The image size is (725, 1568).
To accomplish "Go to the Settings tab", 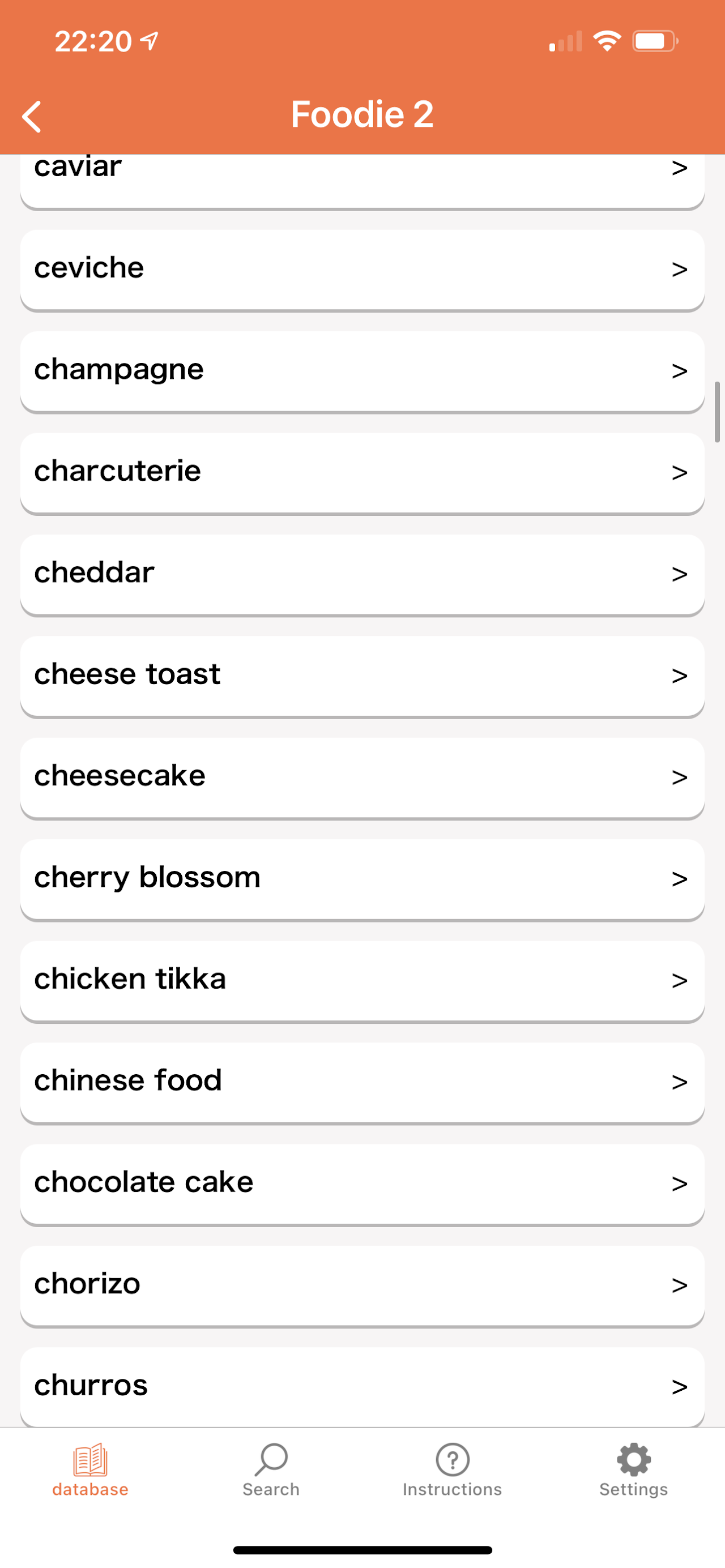I will pyautogui.click(x=634, y=1470).
